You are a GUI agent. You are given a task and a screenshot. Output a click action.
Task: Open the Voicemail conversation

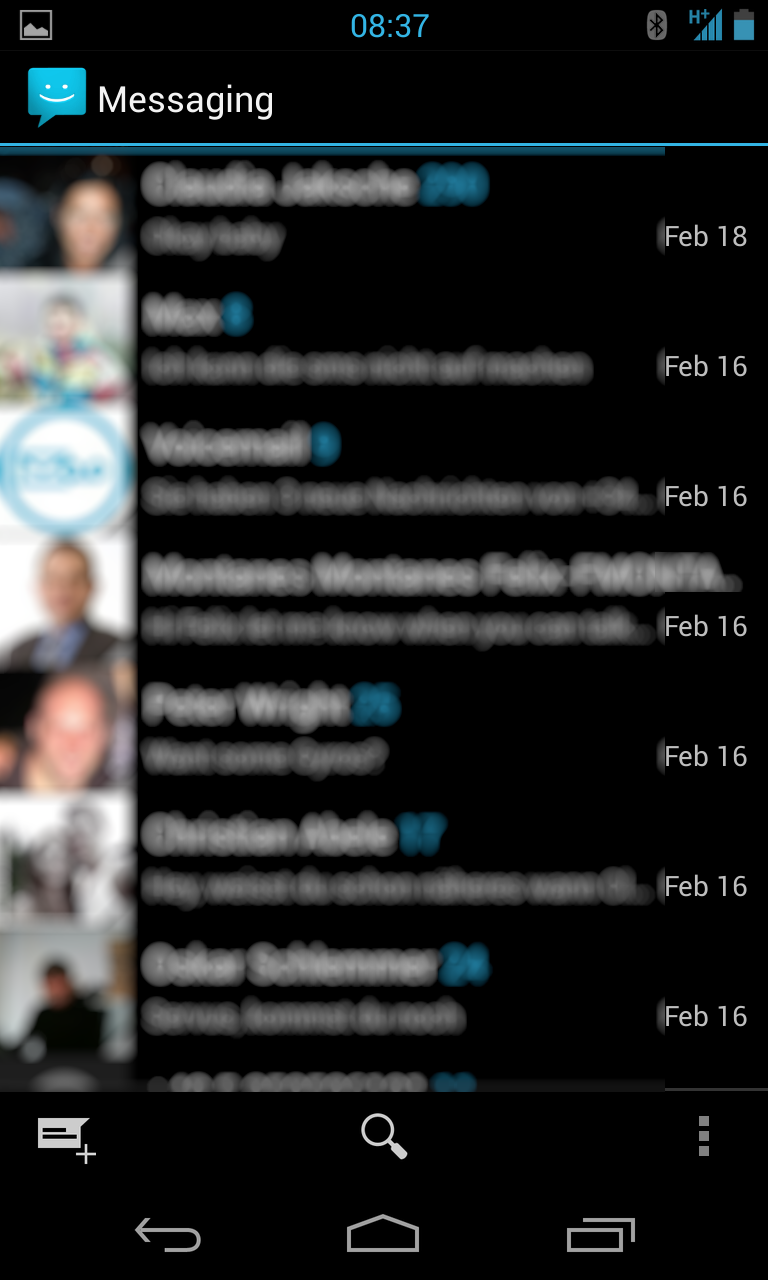point(400,470)
